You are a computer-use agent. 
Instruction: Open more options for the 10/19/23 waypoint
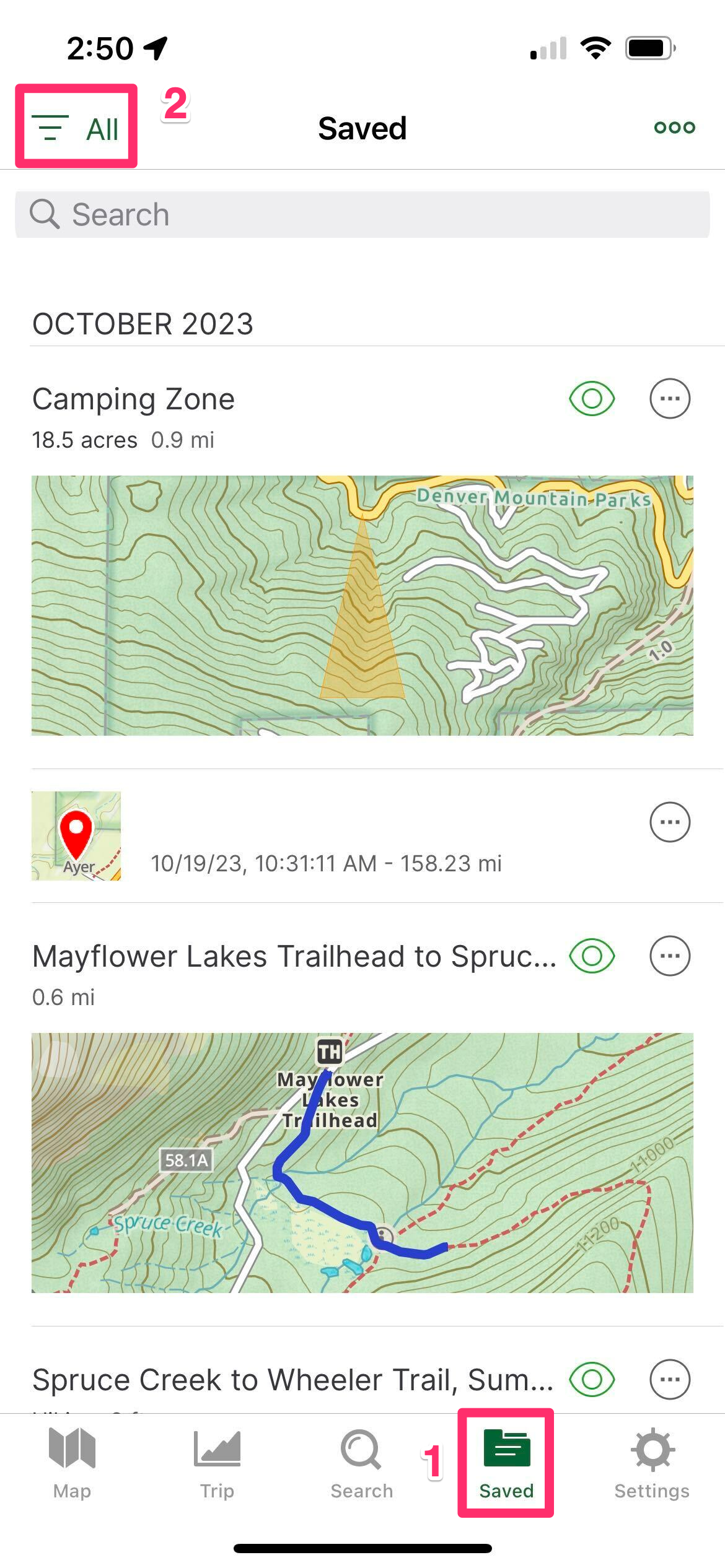[x=670, y=822]
